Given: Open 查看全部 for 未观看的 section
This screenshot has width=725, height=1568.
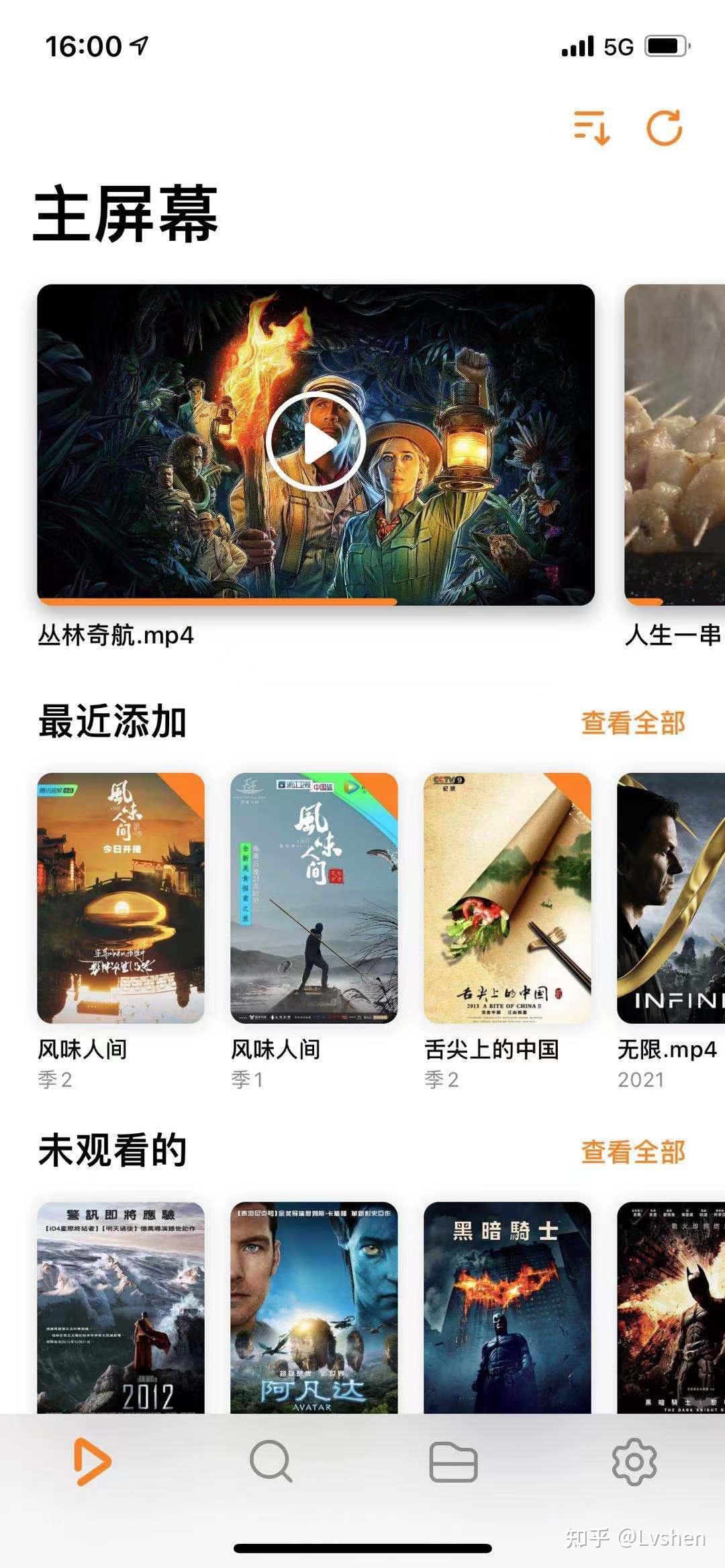Looking at the screenshot, I should tap(634, 1151).
